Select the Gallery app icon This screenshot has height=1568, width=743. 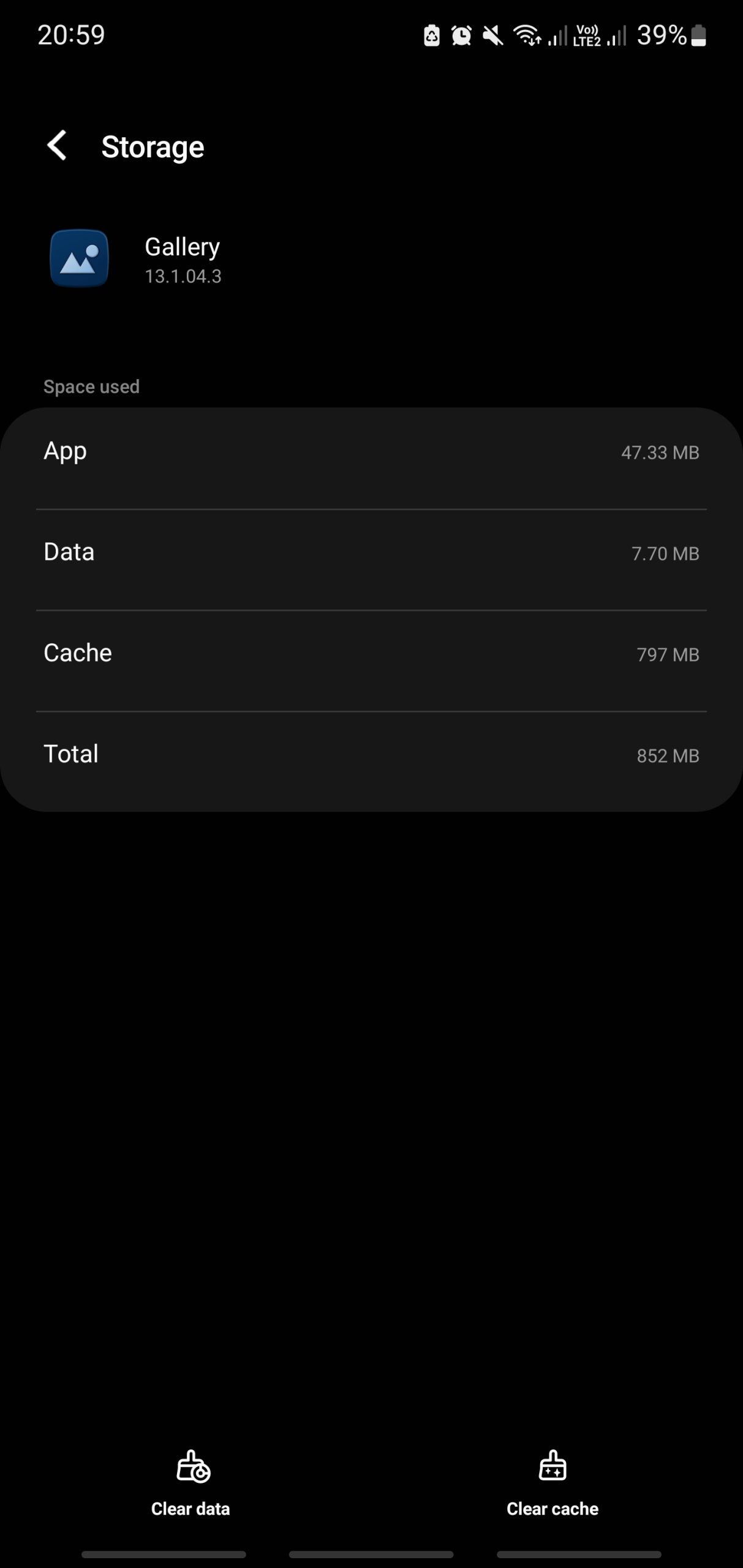79,259
